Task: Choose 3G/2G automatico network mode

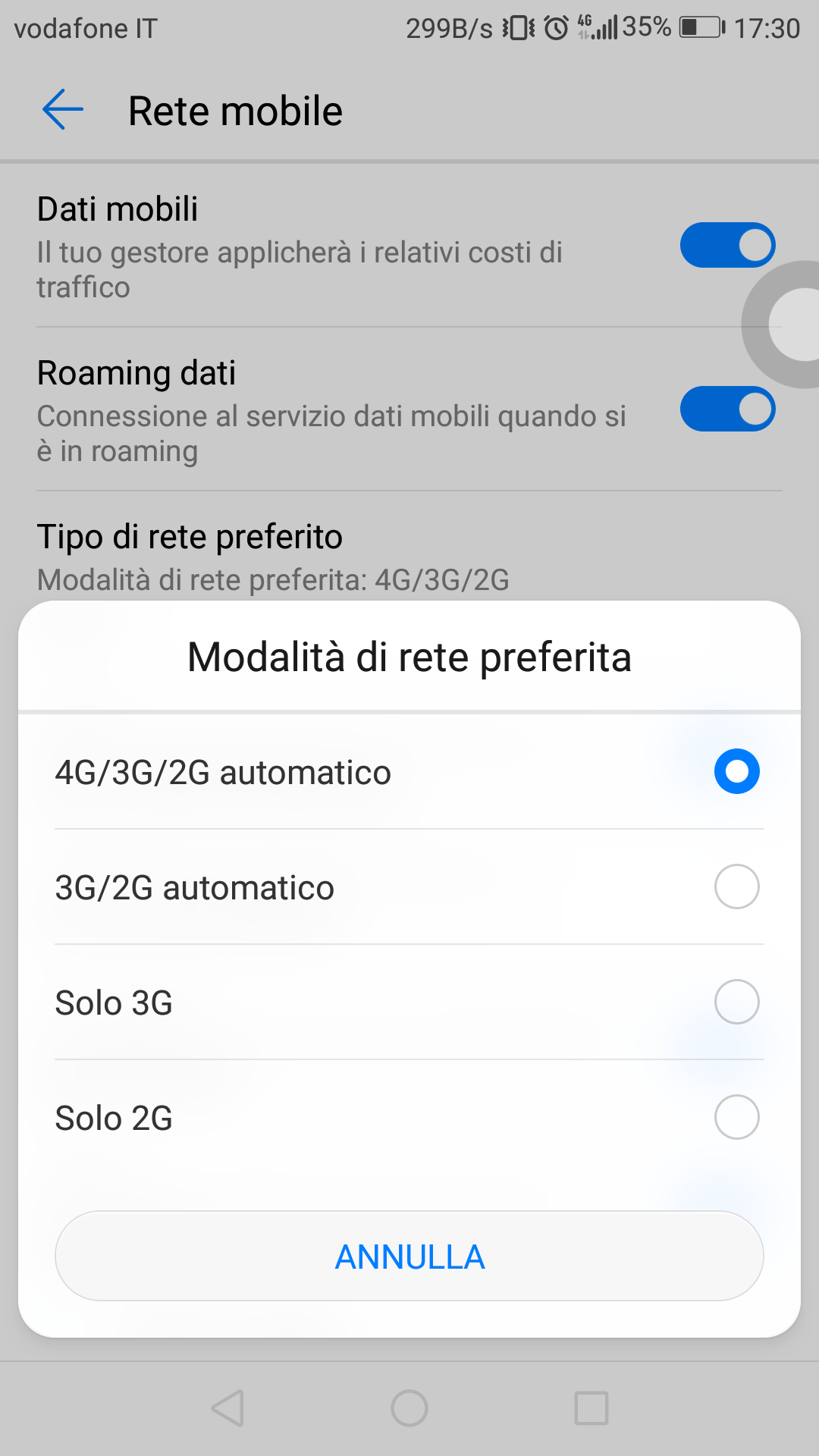Action: point(409,887)
